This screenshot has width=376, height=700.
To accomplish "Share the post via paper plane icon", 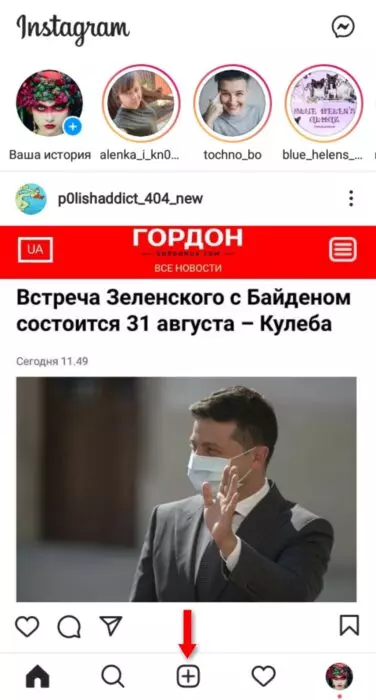I will [111, 625].
